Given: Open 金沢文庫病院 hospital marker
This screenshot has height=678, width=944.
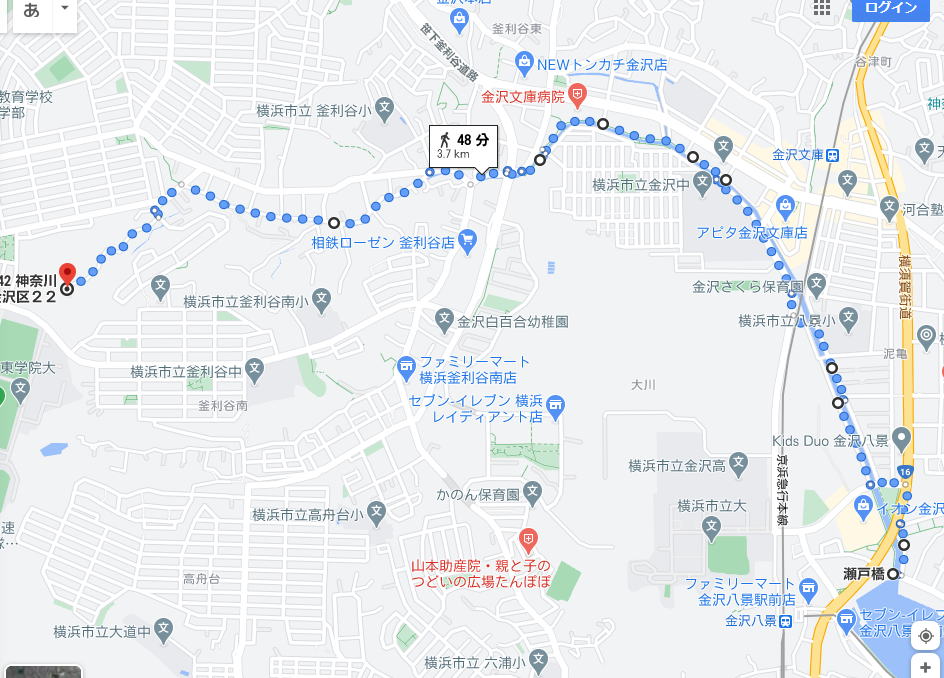Looking at the screenshot, I should [x=578, y=96].
